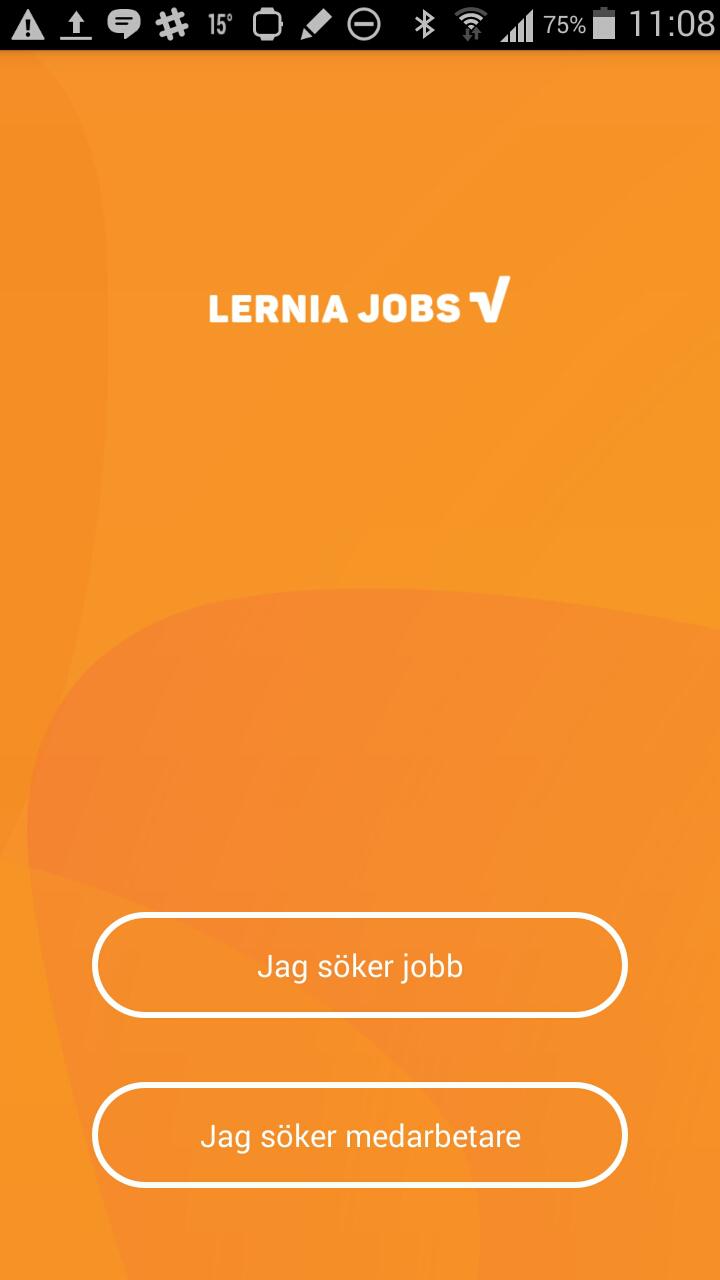This screenshot has height=1280, width=720.
Task: Tap the cellular signal strength indicator
Action: click(520, 24)
